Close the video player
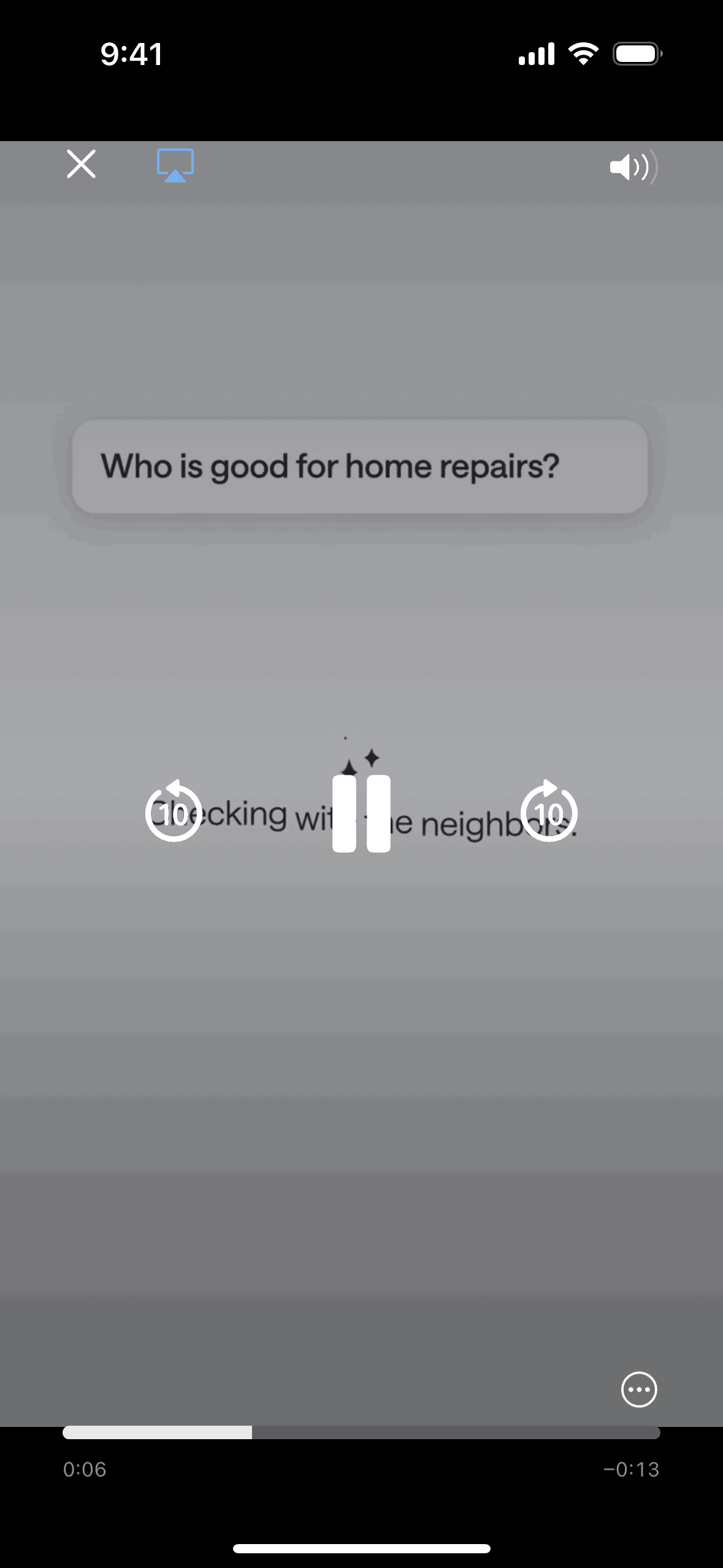This screenshot has height=1568, width=723. click(81, 164)
